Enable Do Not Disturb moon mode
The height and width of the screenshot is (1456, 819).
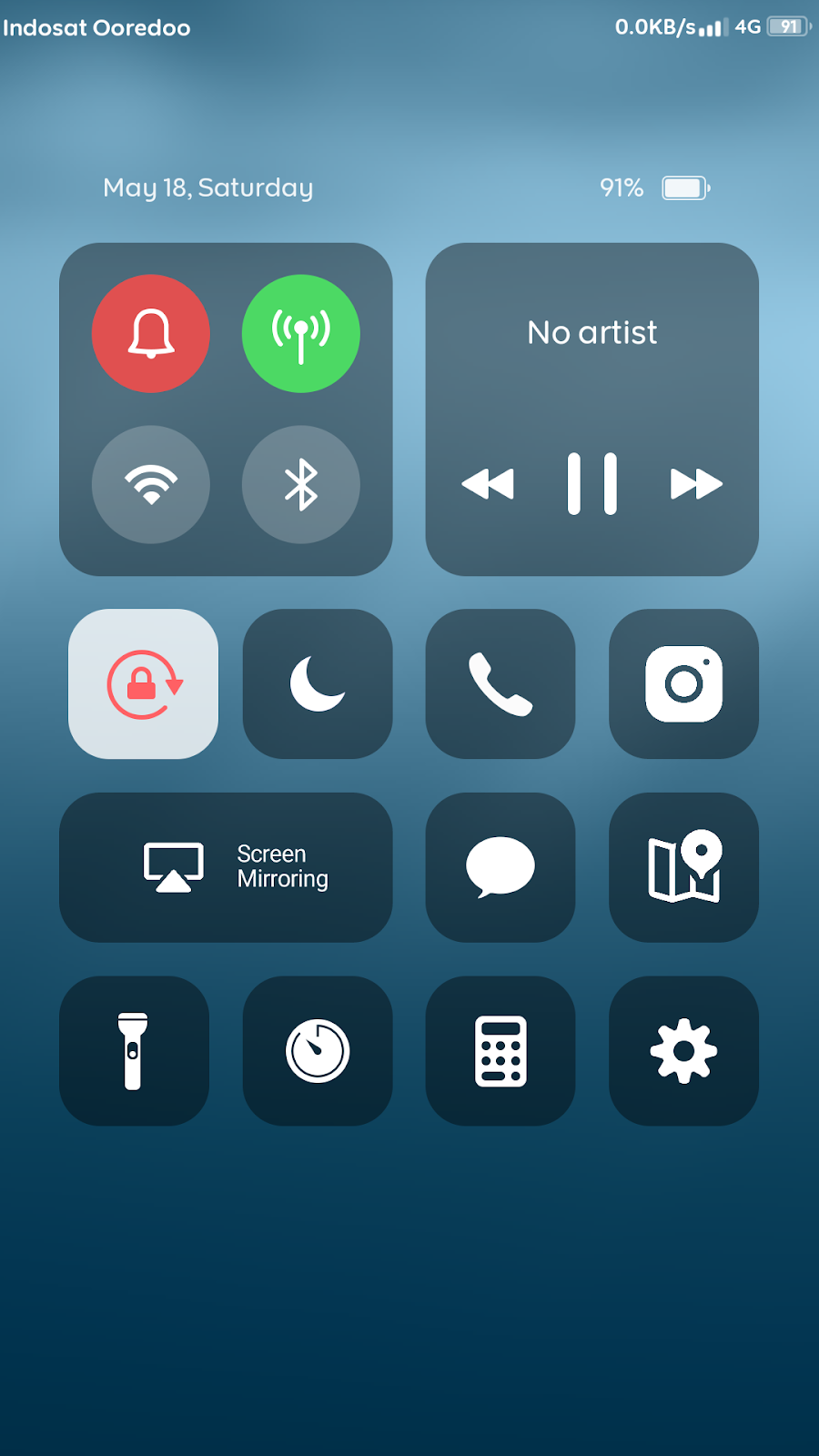click(318, 684)
